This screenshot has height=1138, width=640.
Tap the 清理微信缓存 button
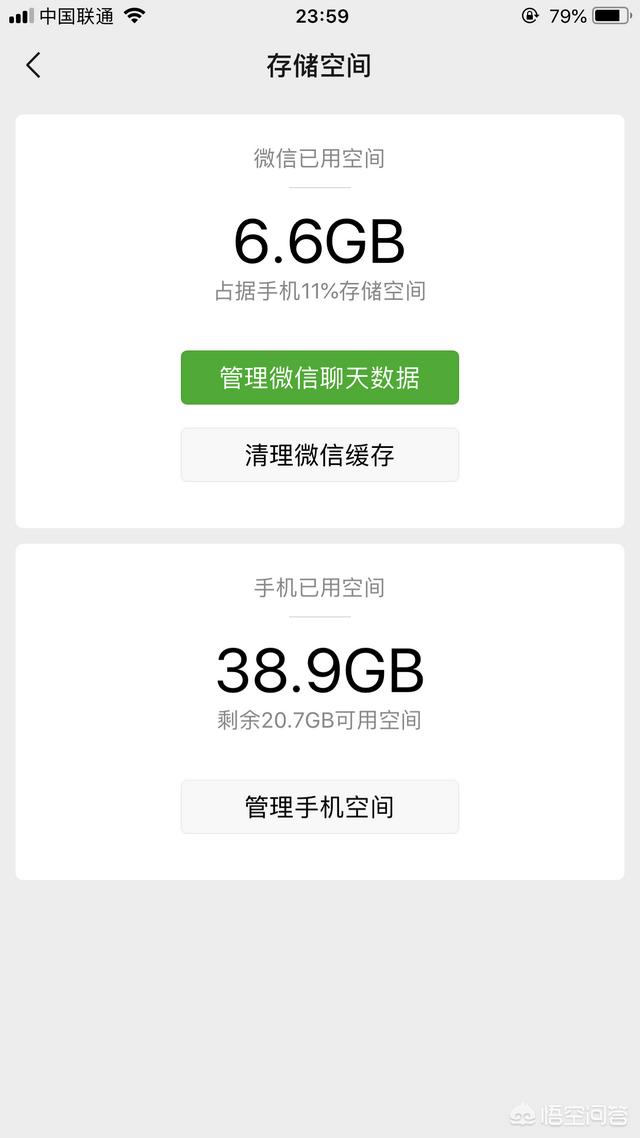[320, 454]
